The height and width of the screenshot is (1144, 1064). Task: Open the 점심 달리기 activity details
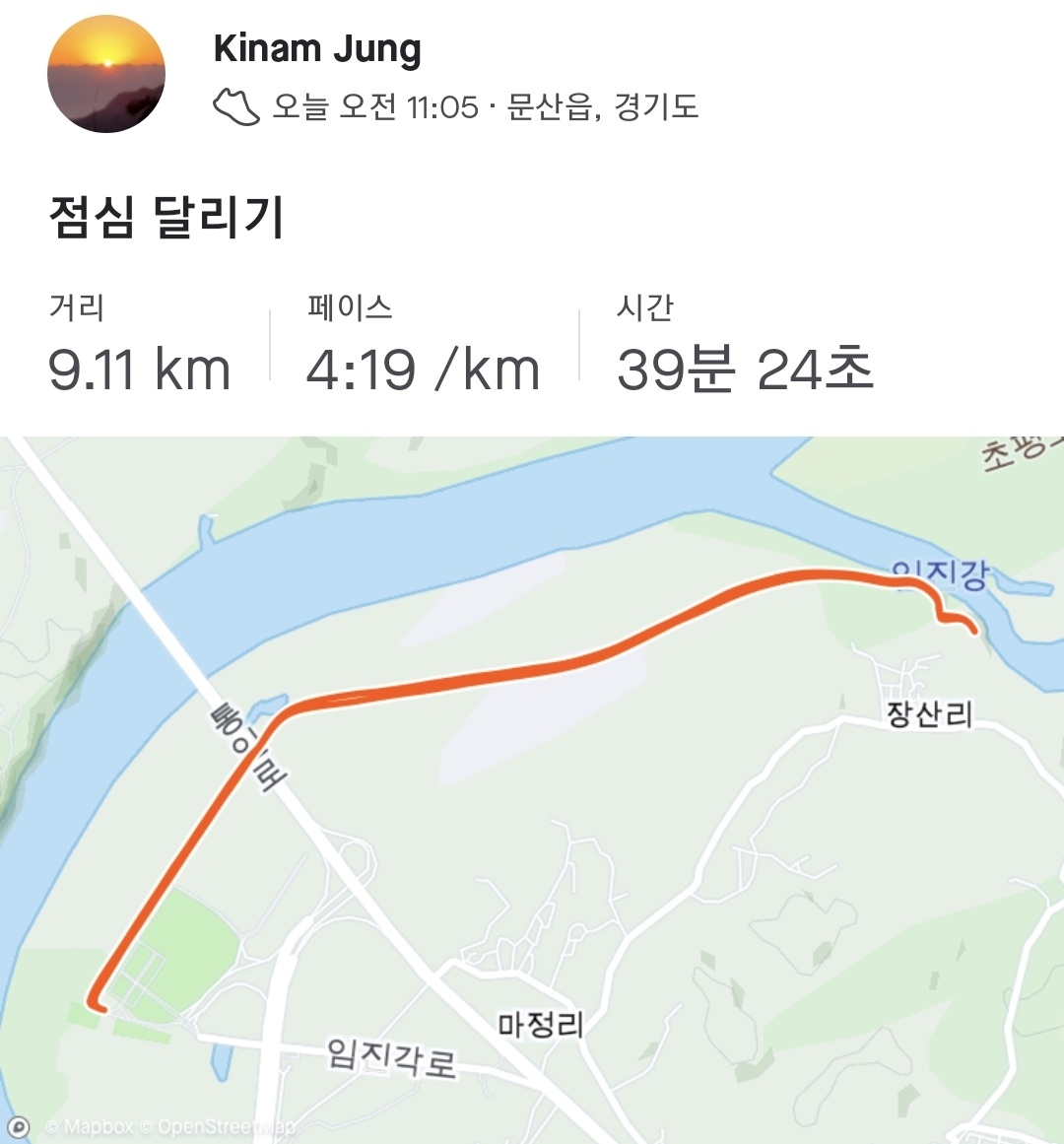[x=166, y=218]
